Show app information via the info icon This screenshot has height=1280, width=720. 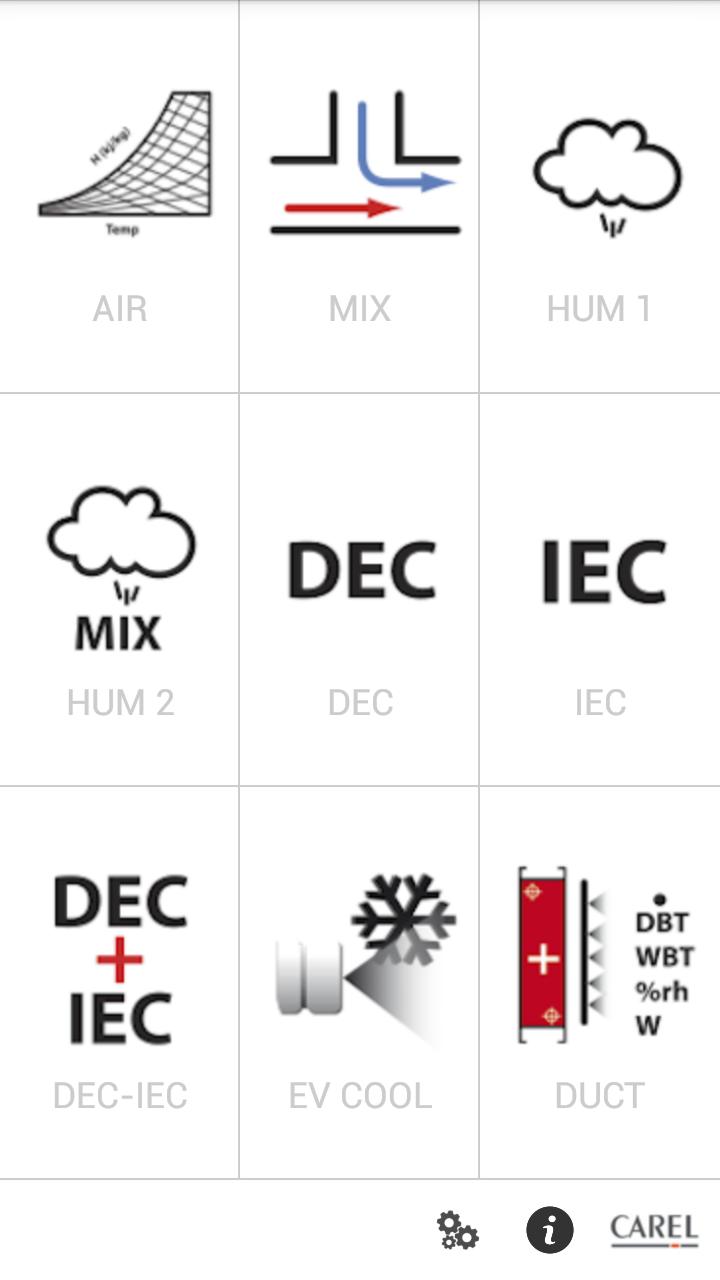tap(550, 1230)
